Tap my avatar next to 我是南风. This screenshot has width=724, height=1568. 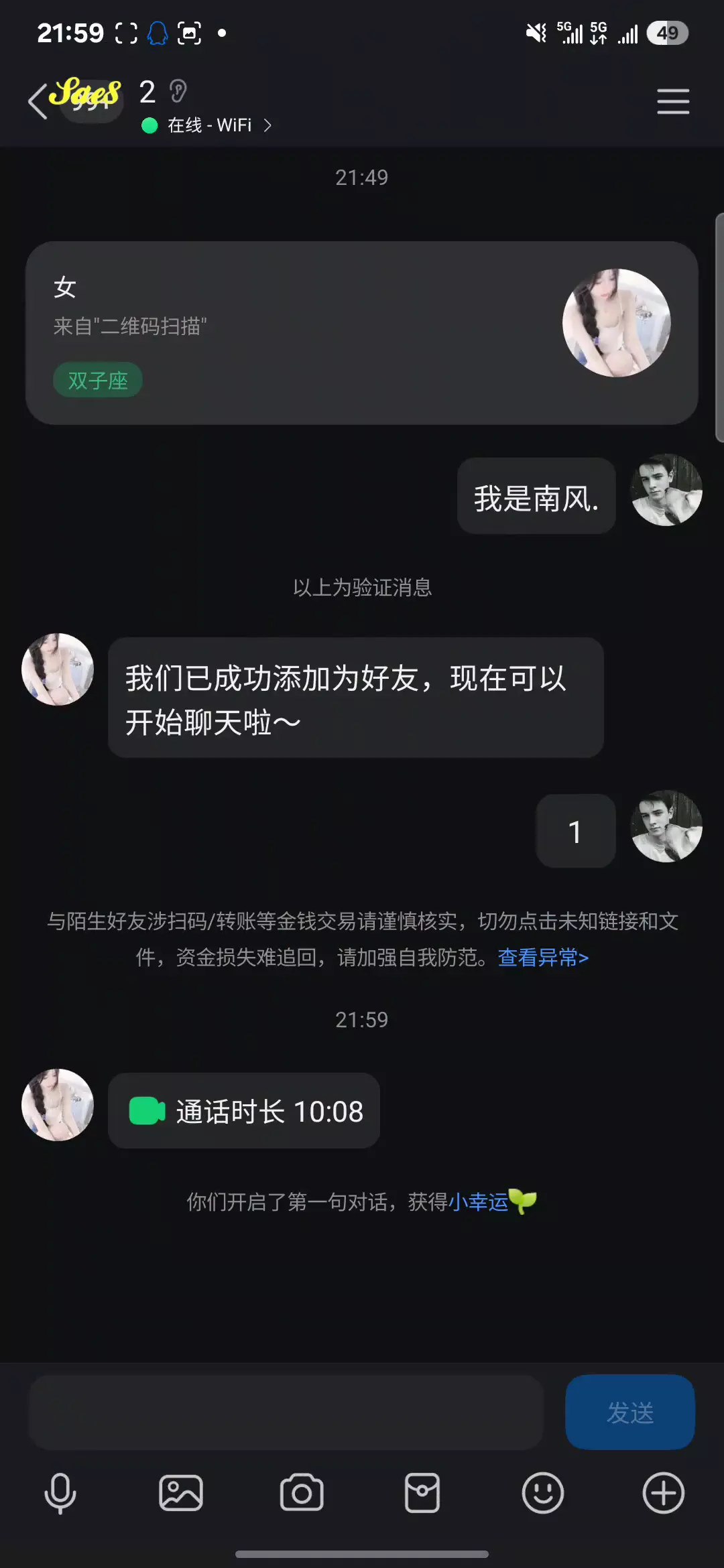click(x=666, y=491)
